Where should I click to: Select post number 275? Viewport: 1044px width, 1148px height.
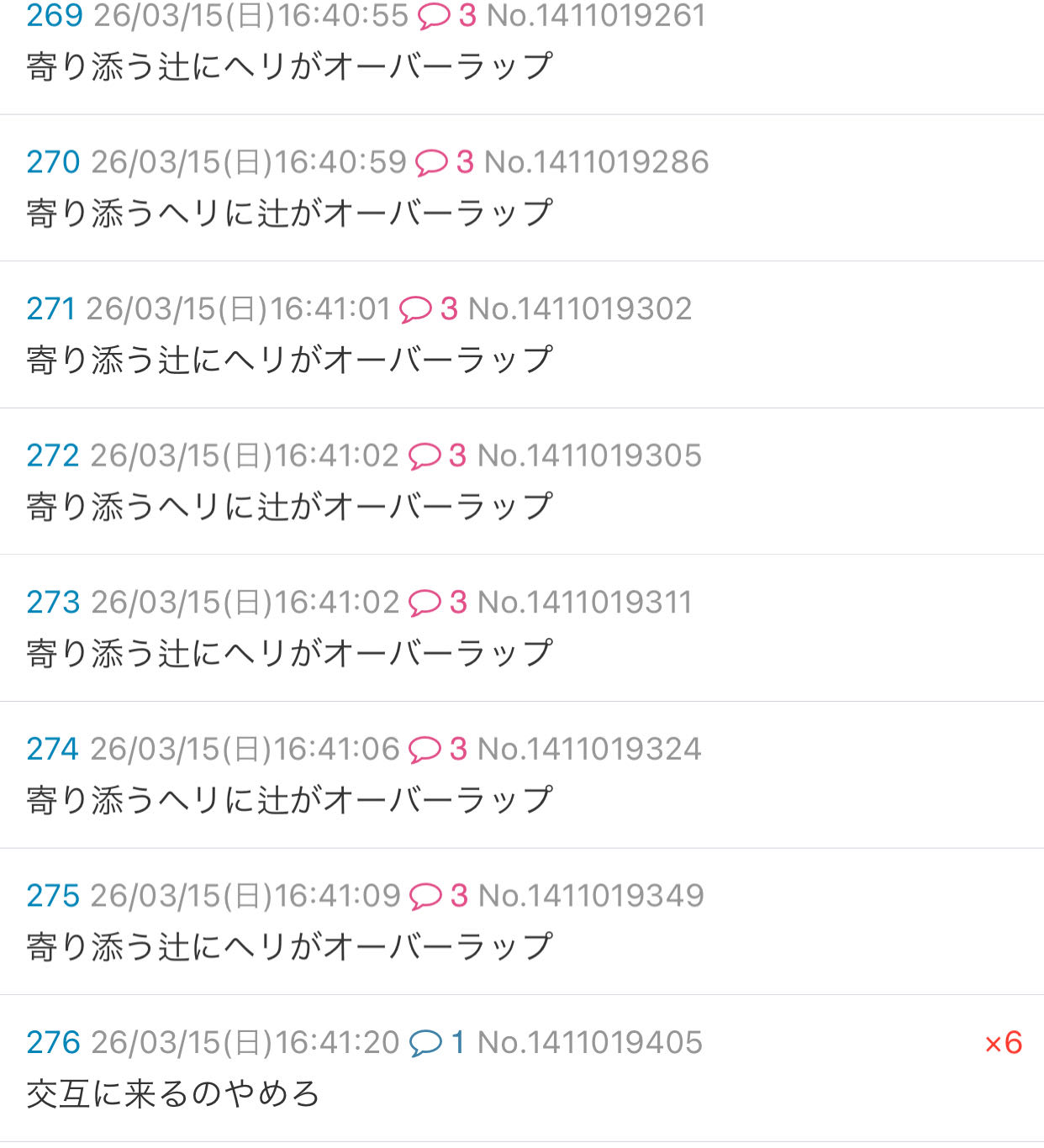coord(53,896)
